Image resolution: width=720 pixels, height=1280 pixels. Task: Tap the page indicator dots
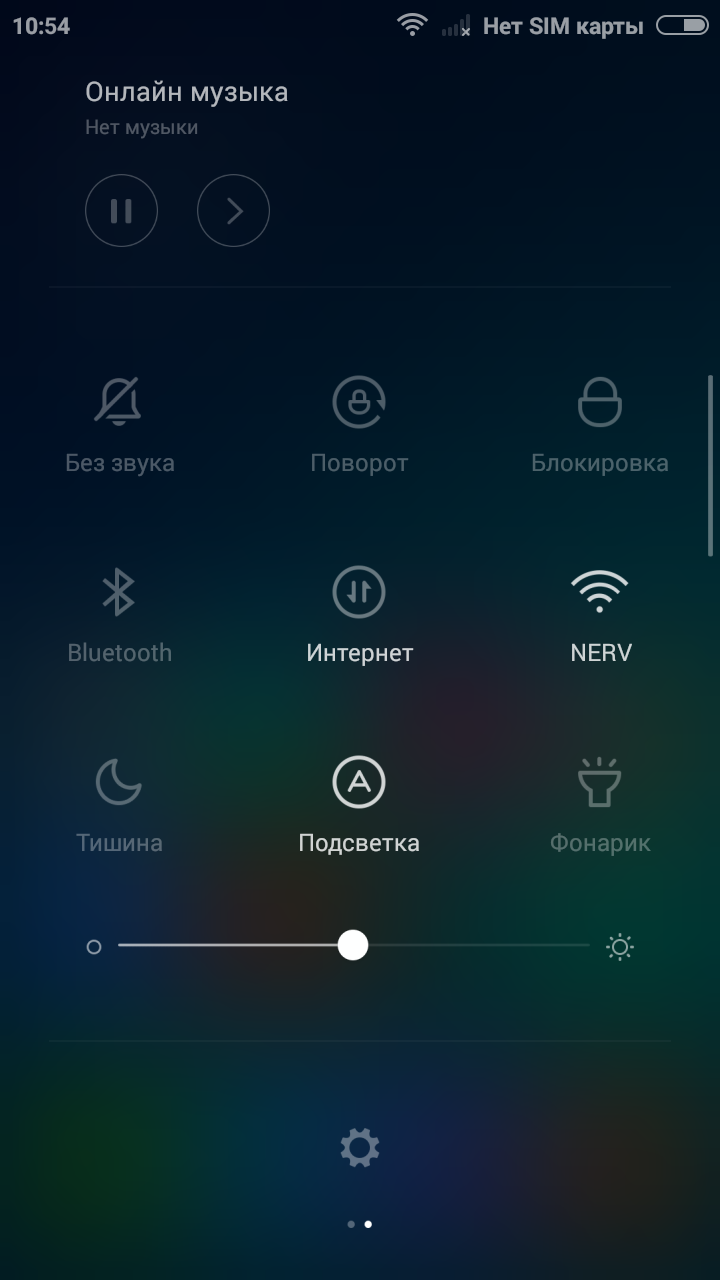pyautogui.click(x=359, y=1224)
